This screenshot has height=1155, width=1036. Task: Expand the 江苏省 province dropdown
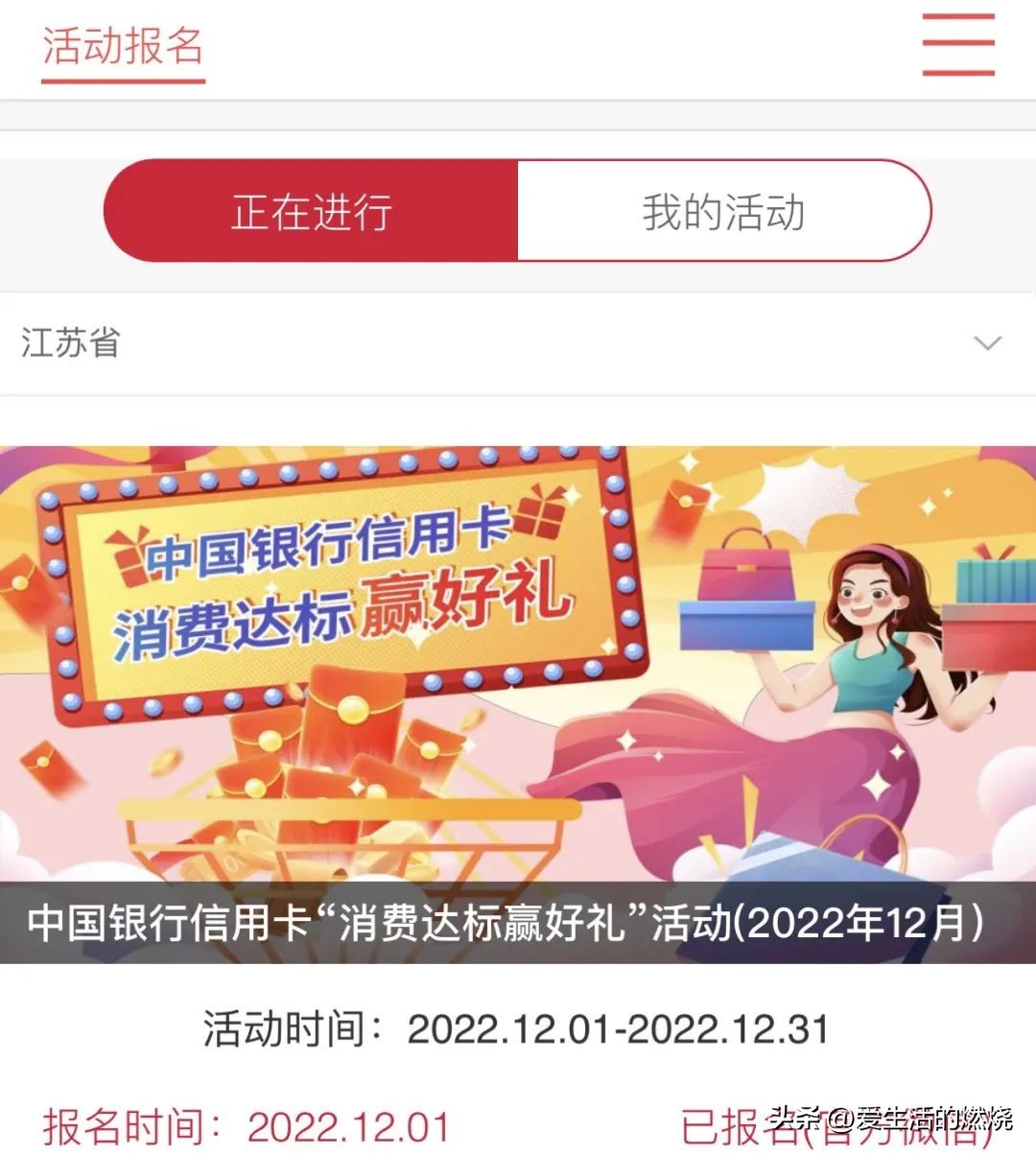[67, 343]
